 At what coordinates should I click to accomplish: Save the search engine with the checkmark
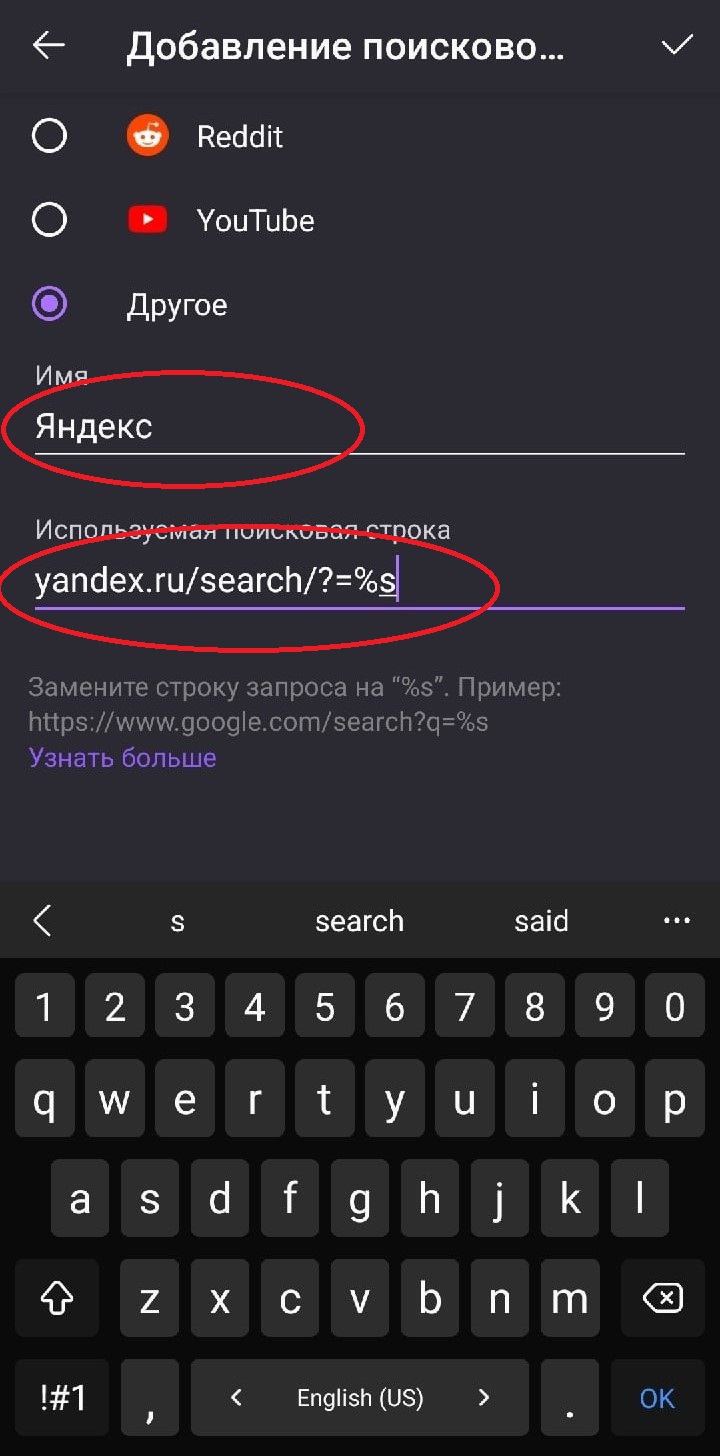(x=677, y=46)
